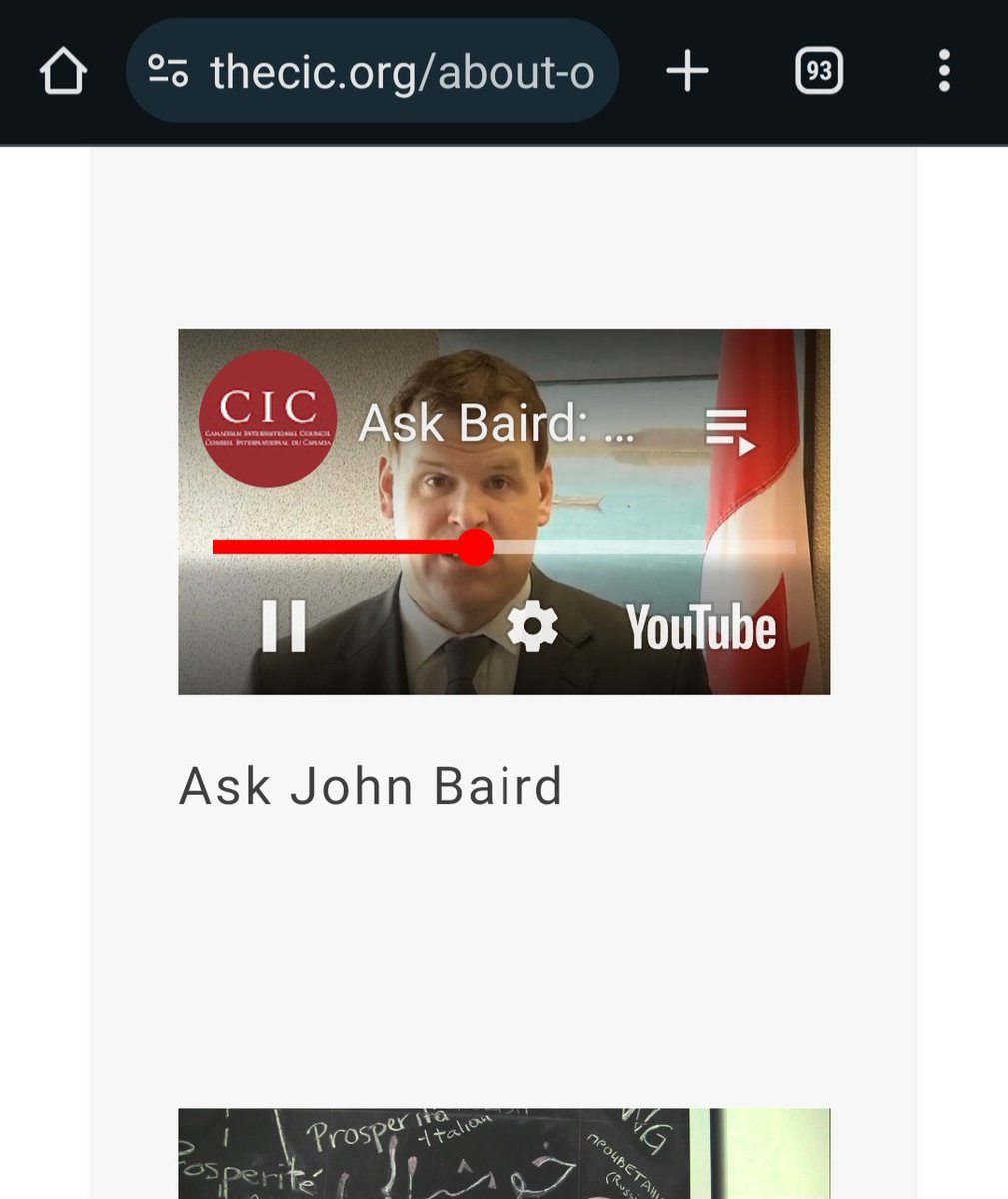
Task: Pause the Ask Baird video
Action: click(284, 627)
